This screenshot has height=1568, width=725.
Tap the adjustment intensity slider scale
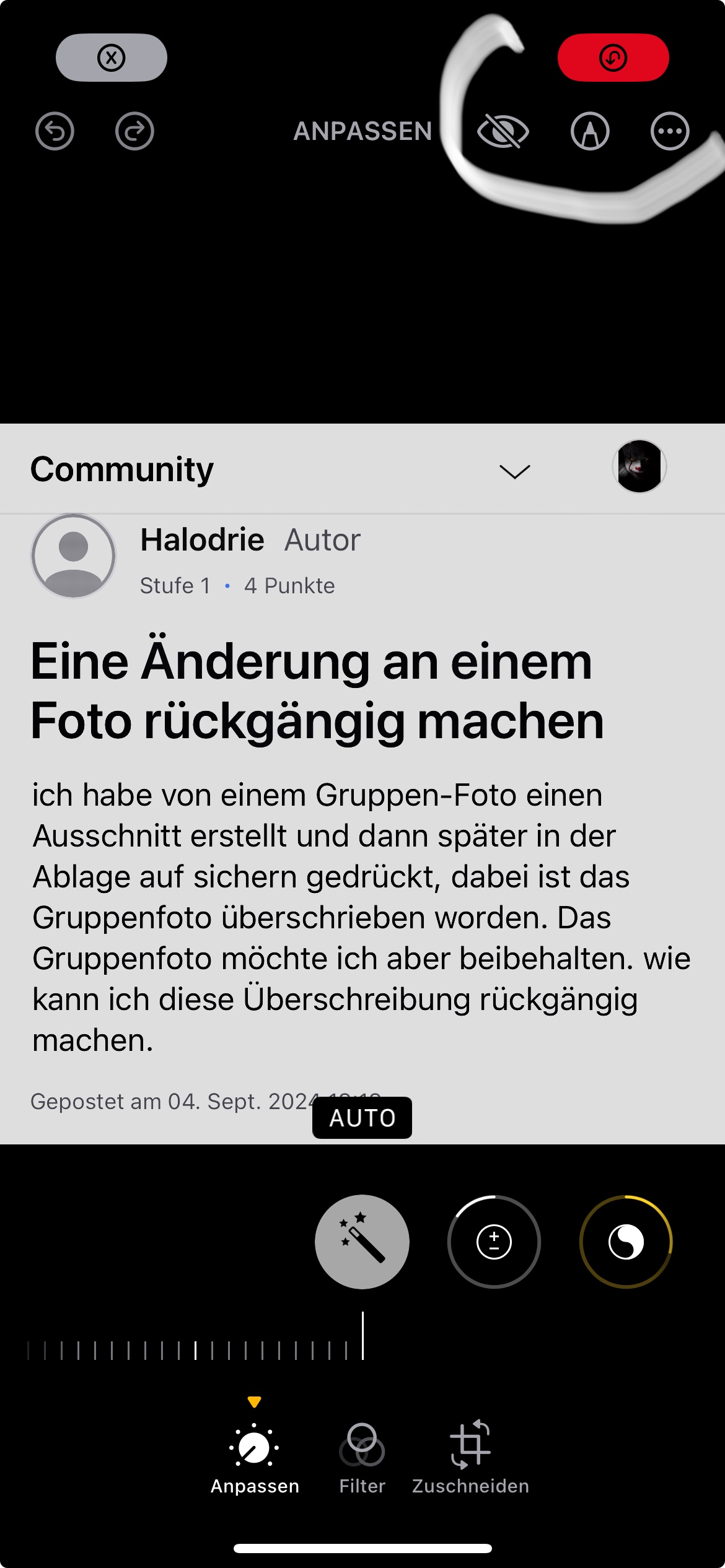click(x=195, y=1350)
